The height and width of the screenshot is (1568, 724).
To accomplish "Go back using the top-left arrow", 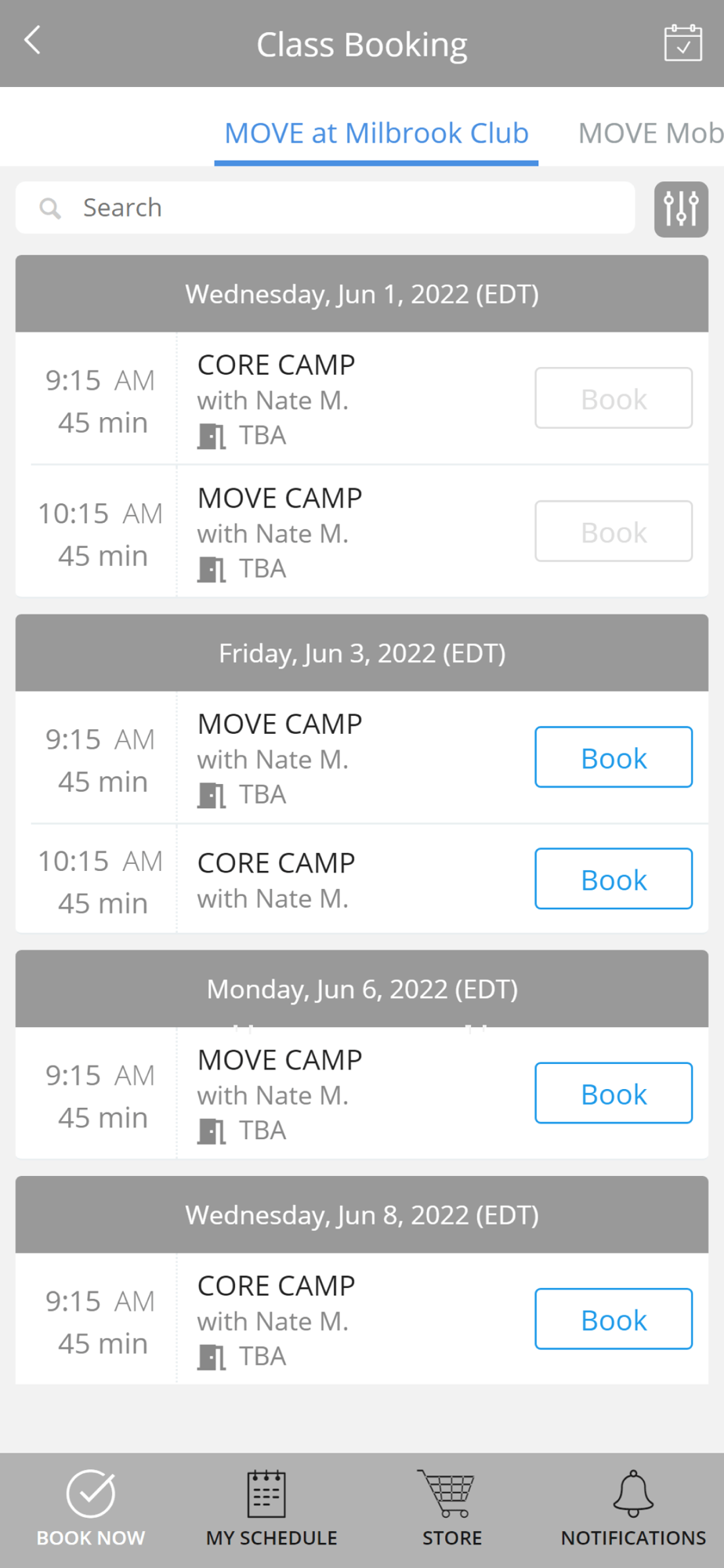I will [x=32, y=41].
